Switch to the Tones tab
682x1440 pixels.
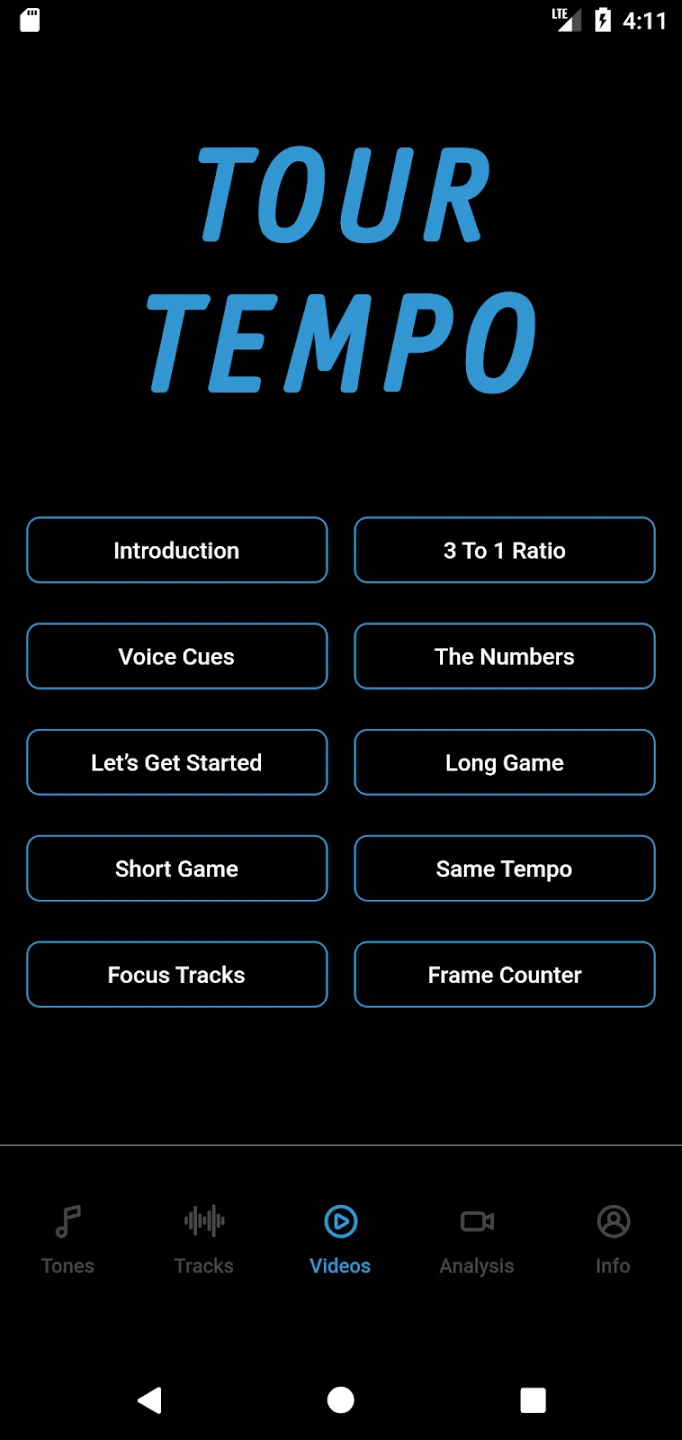point(68,1240)
